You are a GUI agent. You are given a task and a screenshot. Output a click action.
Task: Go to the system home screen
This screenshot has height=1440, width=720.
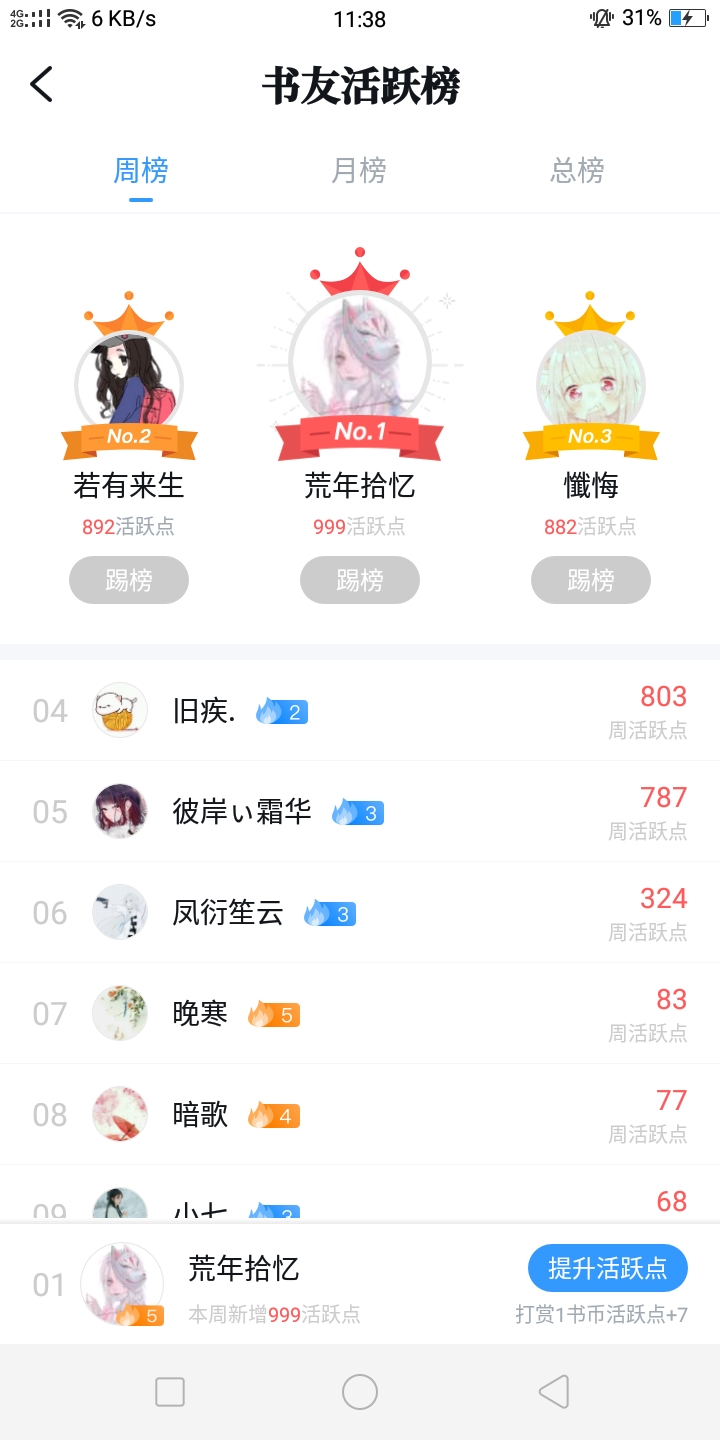click(360, 1392)
